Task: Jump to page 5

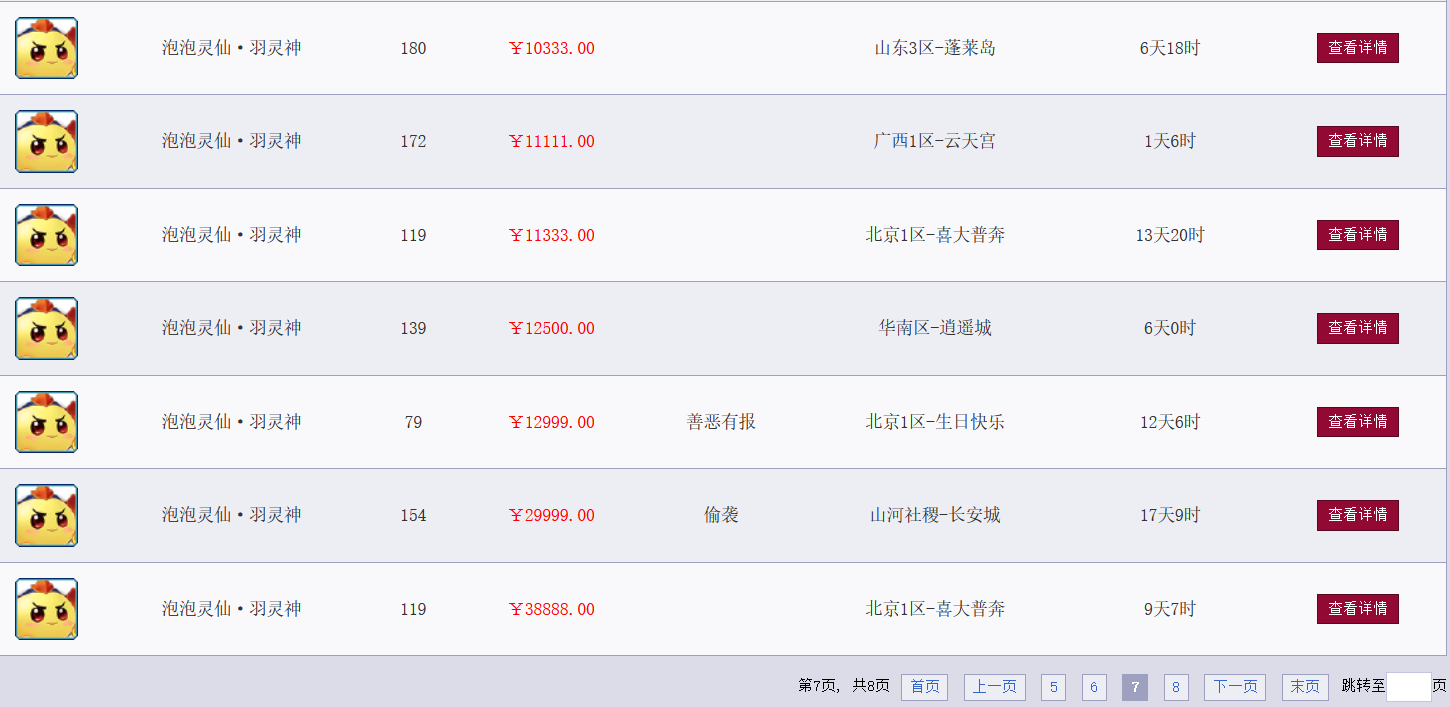Action: 1053,687
